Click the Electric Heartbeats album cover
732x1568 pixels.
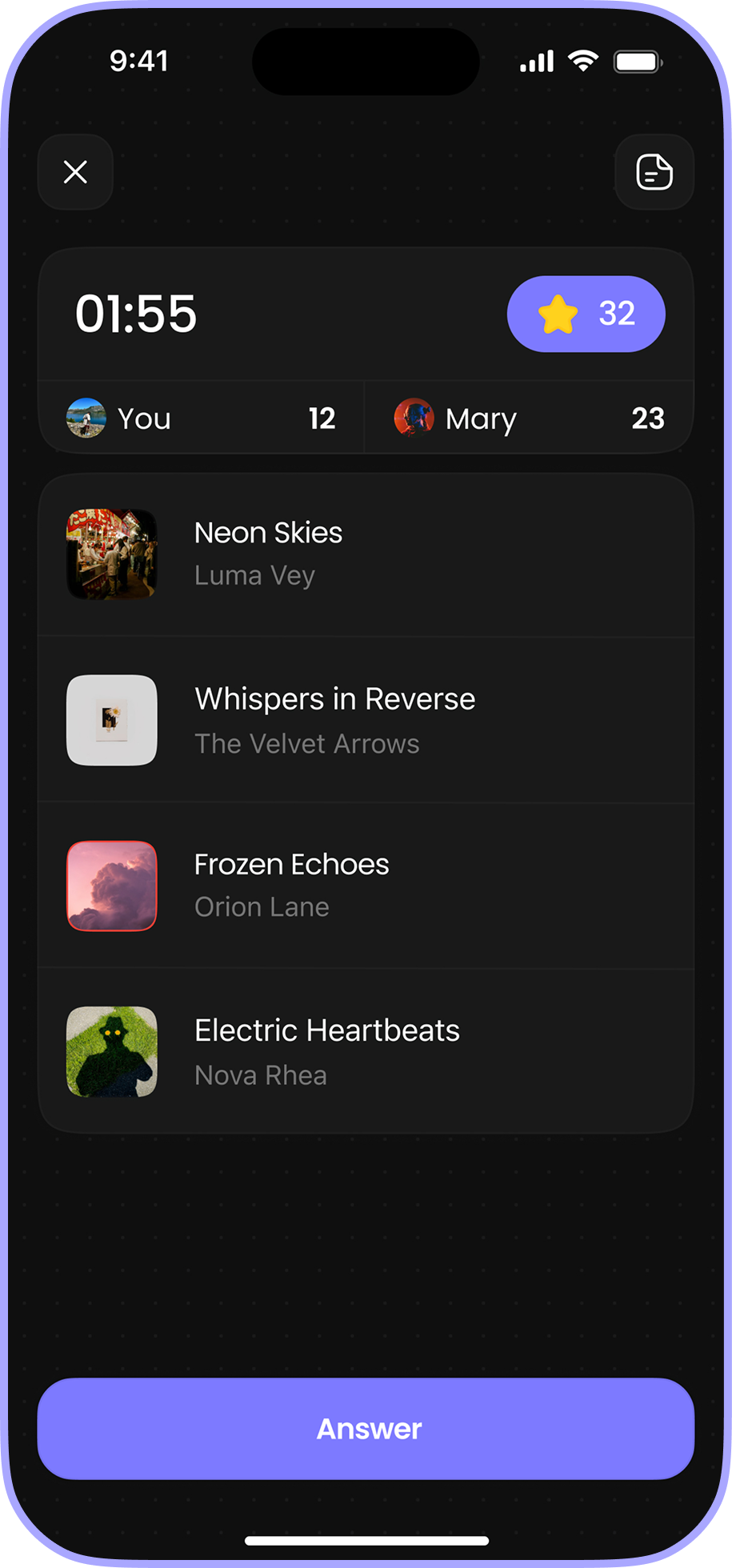point(111,1052)
